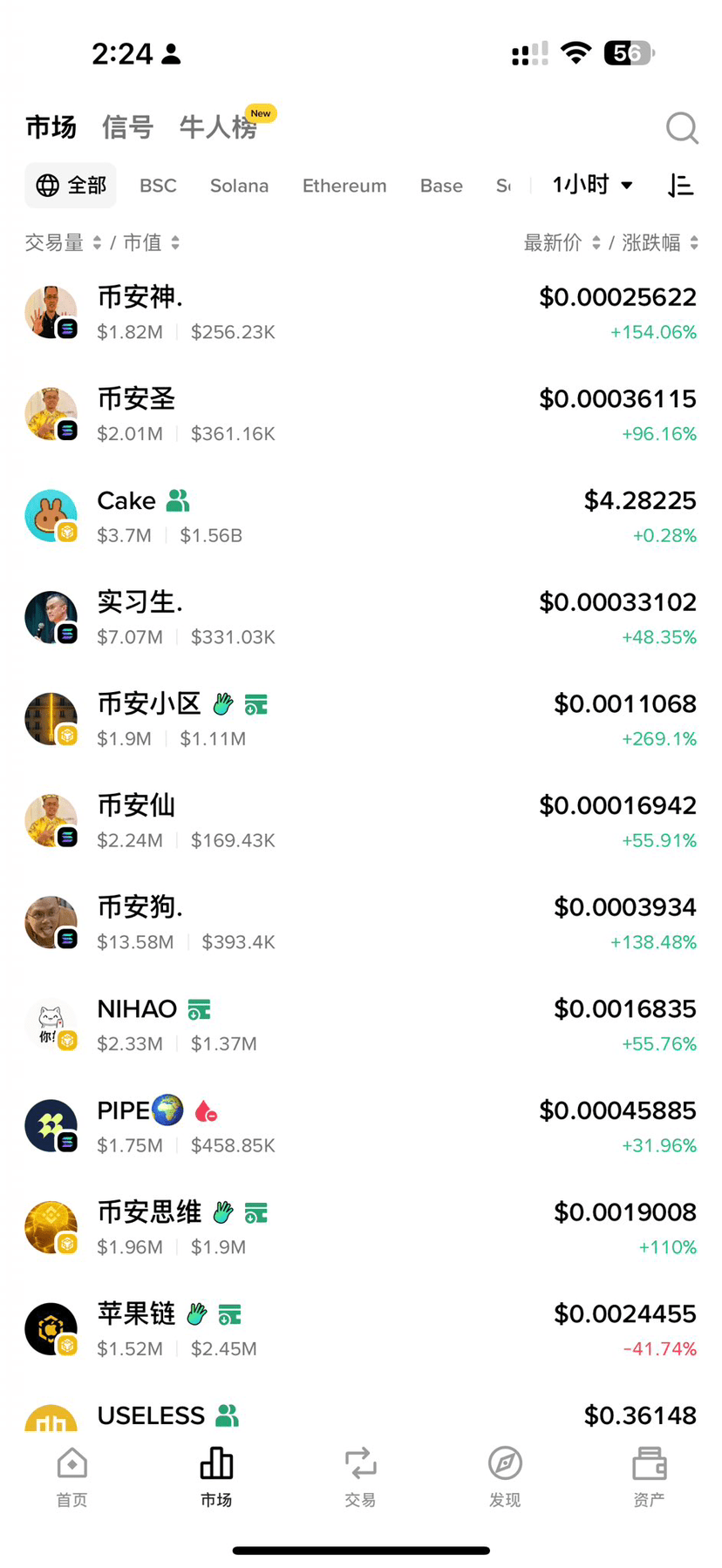Screen dimensions: 722x1568
Task: Switch to the 信号 tab
Action: coord(127,127)
